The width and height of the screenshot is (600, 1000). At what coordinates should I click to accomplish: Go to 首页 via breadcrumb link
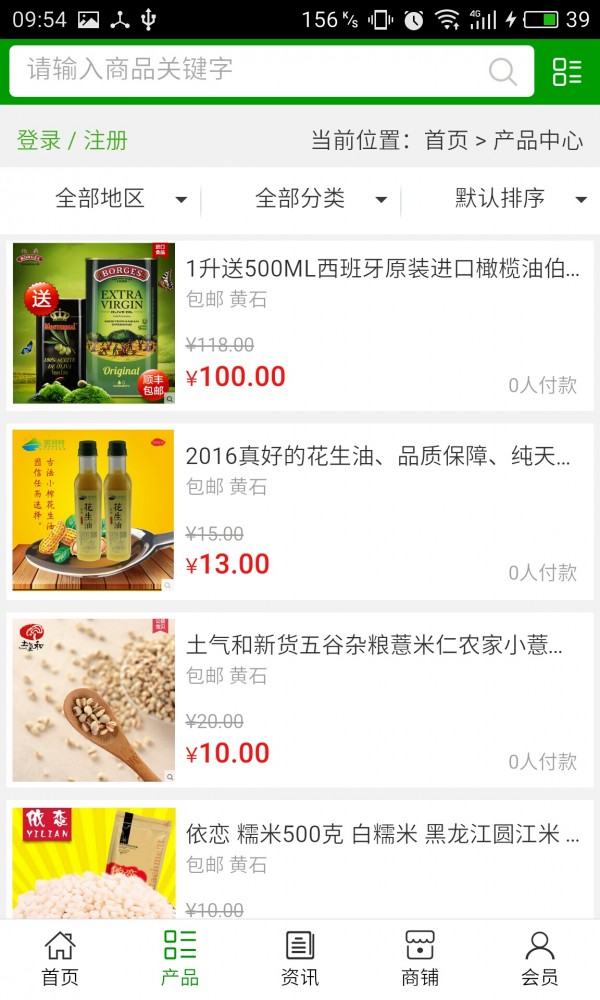point(446,140)
